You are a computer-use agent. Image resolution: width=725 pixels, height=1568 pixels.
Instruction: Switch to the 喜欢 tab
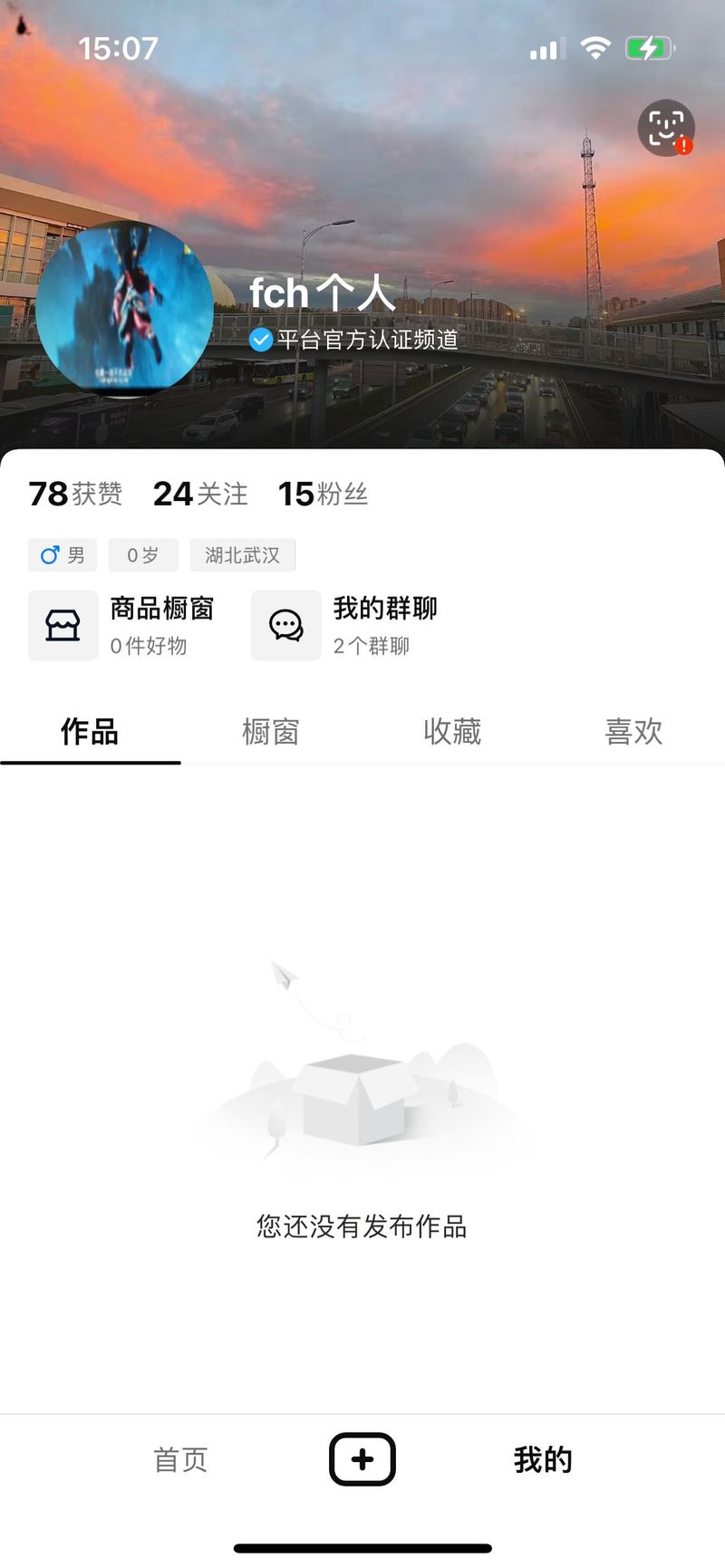pyautogui.click(x=633, y=731)
